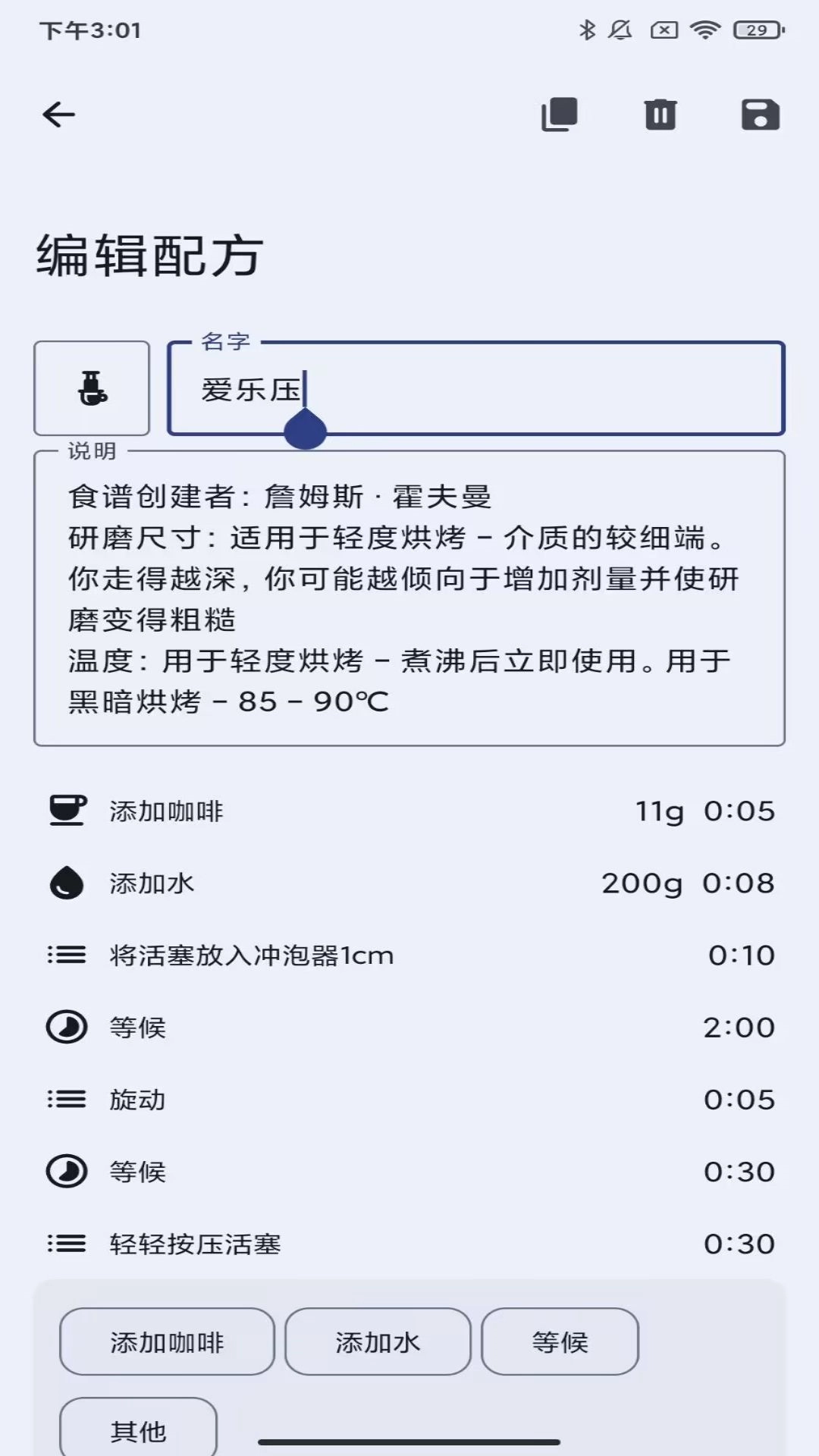Tap the trash icon to delete recipe
Viewport: 819px width, 1456px height.
coord(659,114)
